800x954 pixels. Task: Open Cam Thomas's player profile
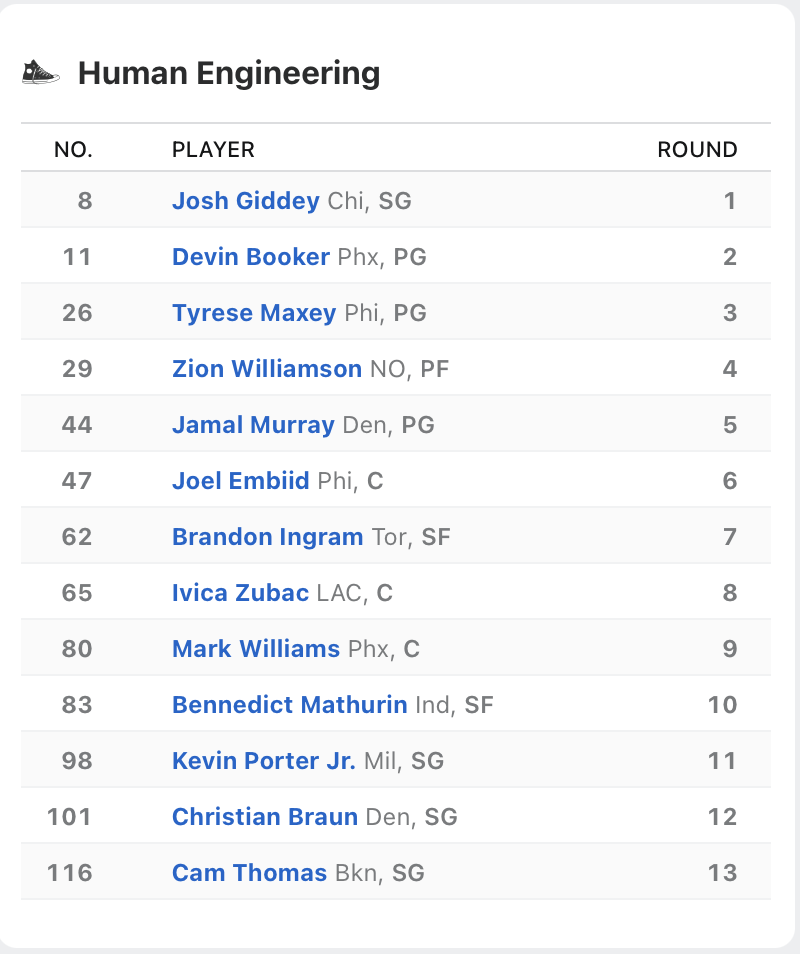[249, 873]
